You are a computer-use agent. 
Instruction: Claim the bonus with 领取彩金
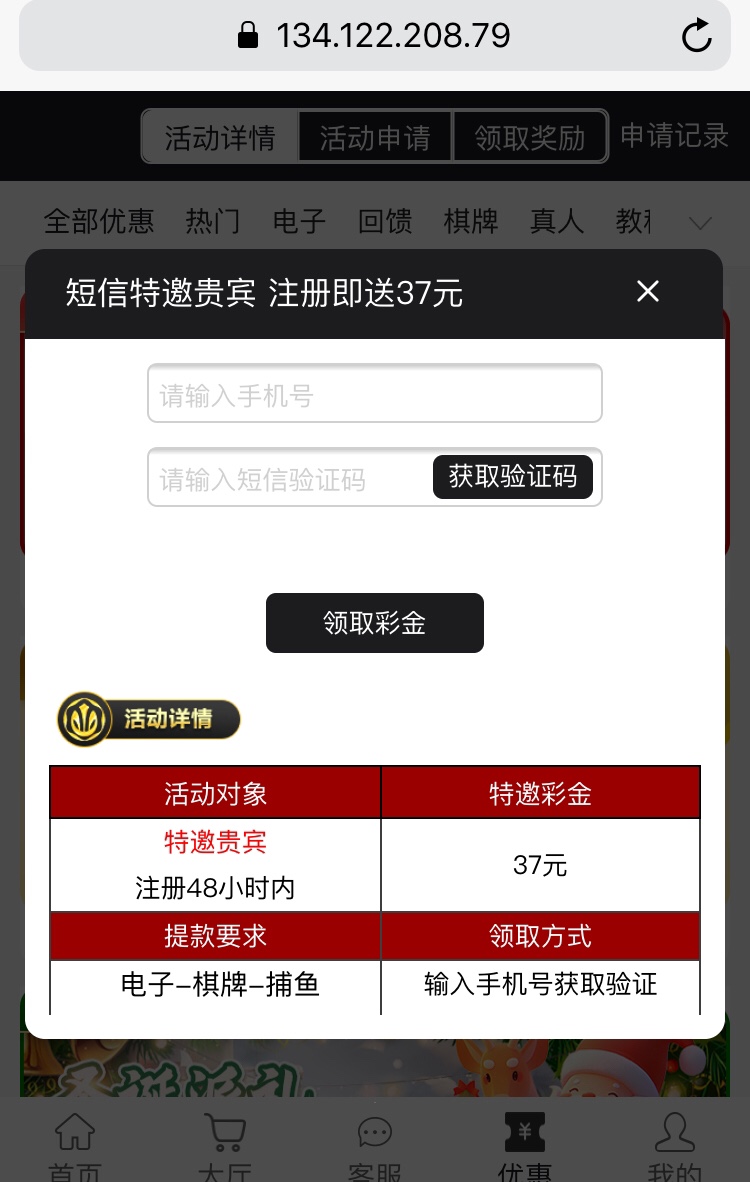[x=374, y=623]
